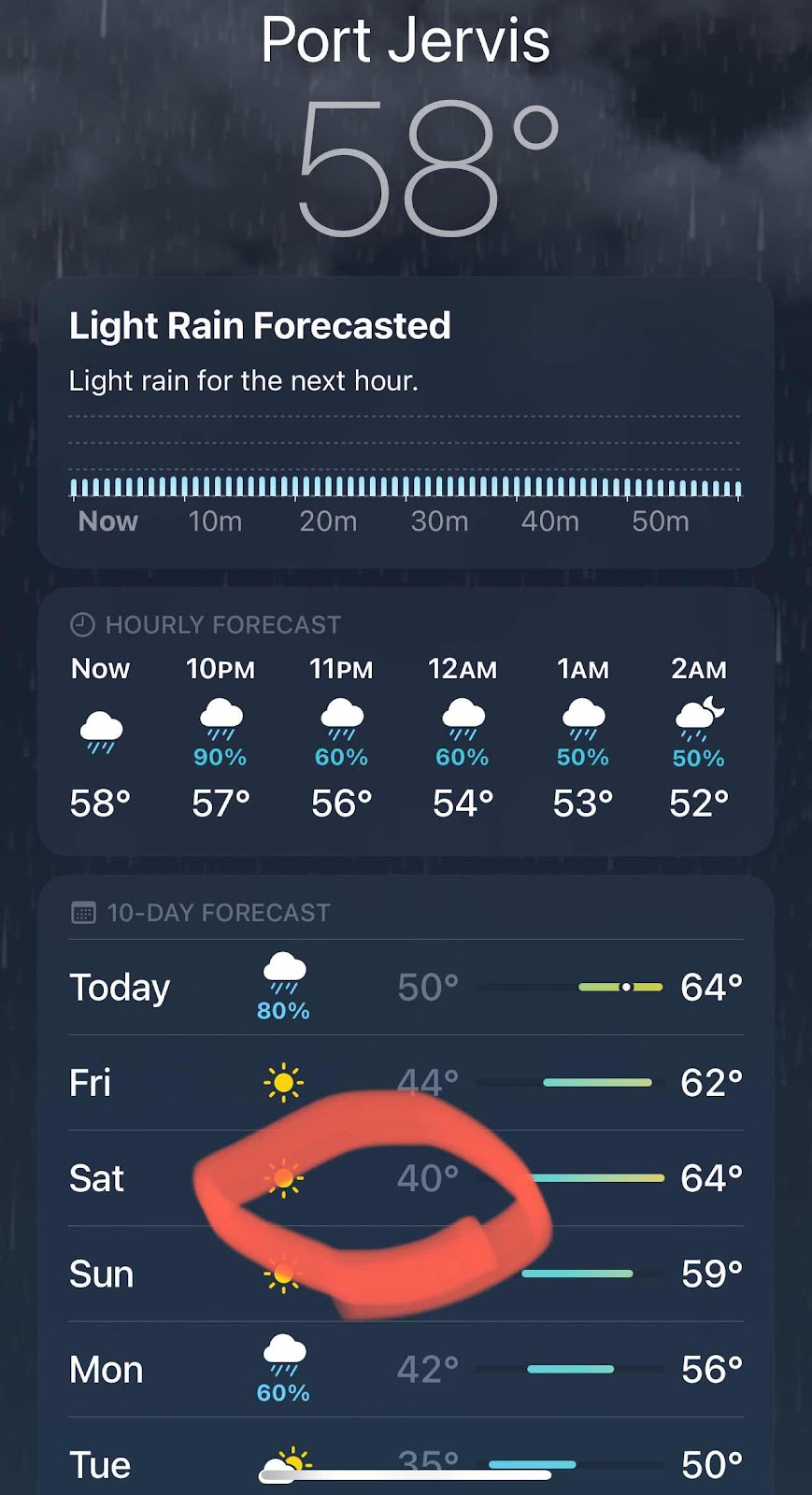Open the Hourly Forecast card details

[x=406, y=721]
